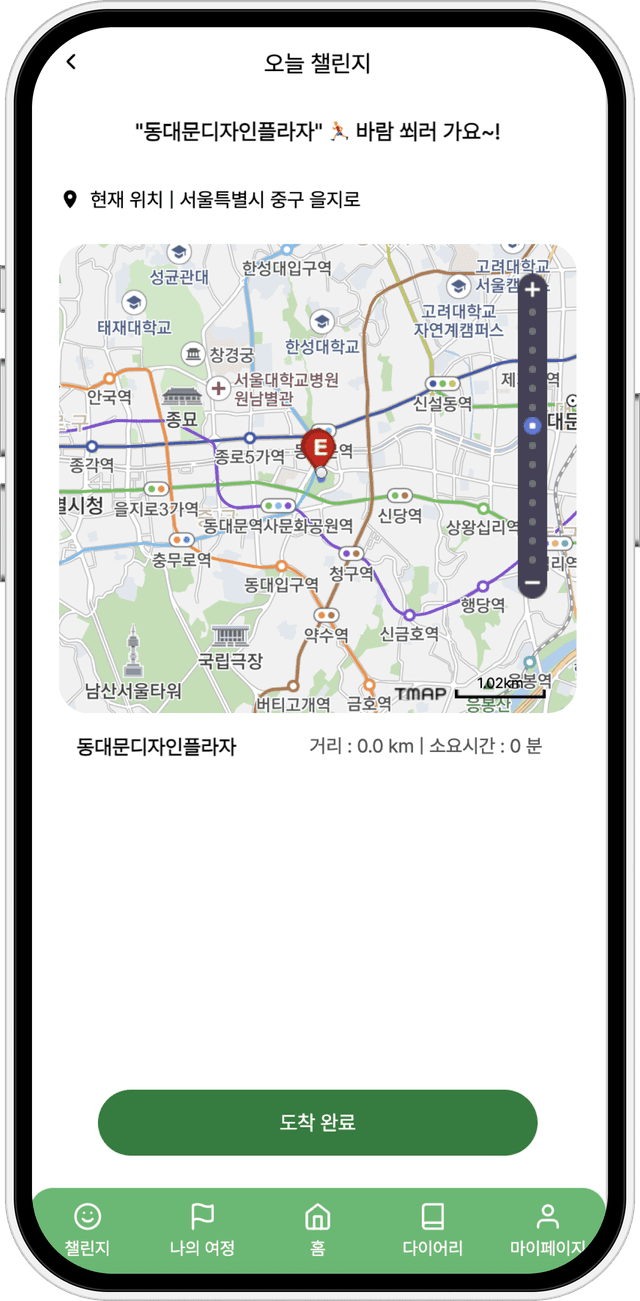Switch to the 마이페이지 tab

[547, 1229]
